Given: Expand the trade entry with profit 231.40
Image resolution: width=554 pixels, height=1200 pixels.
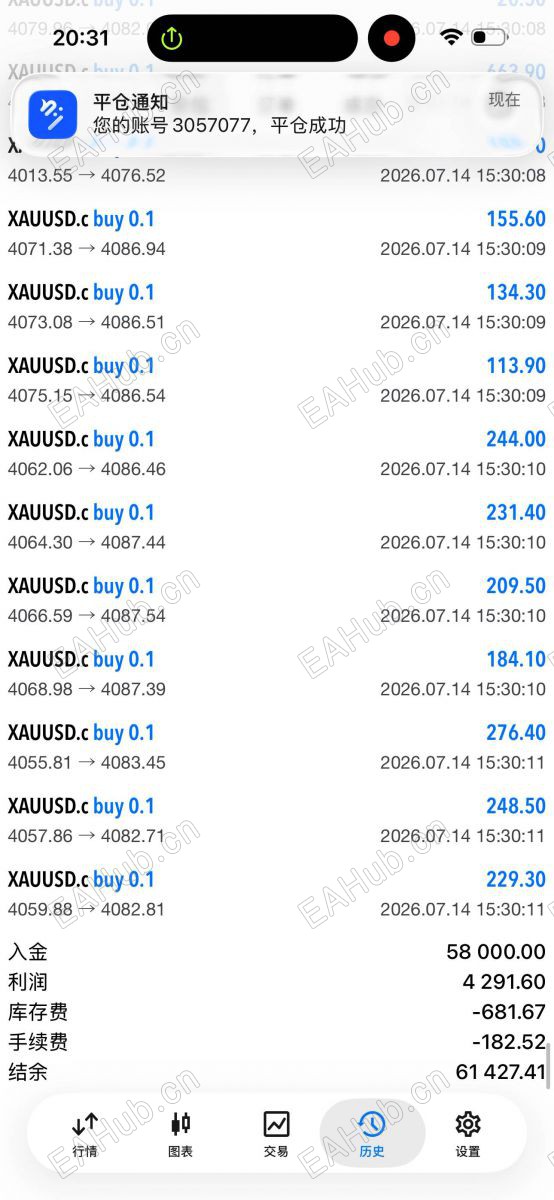Looking at the screenshot, I should pos(277,527).
